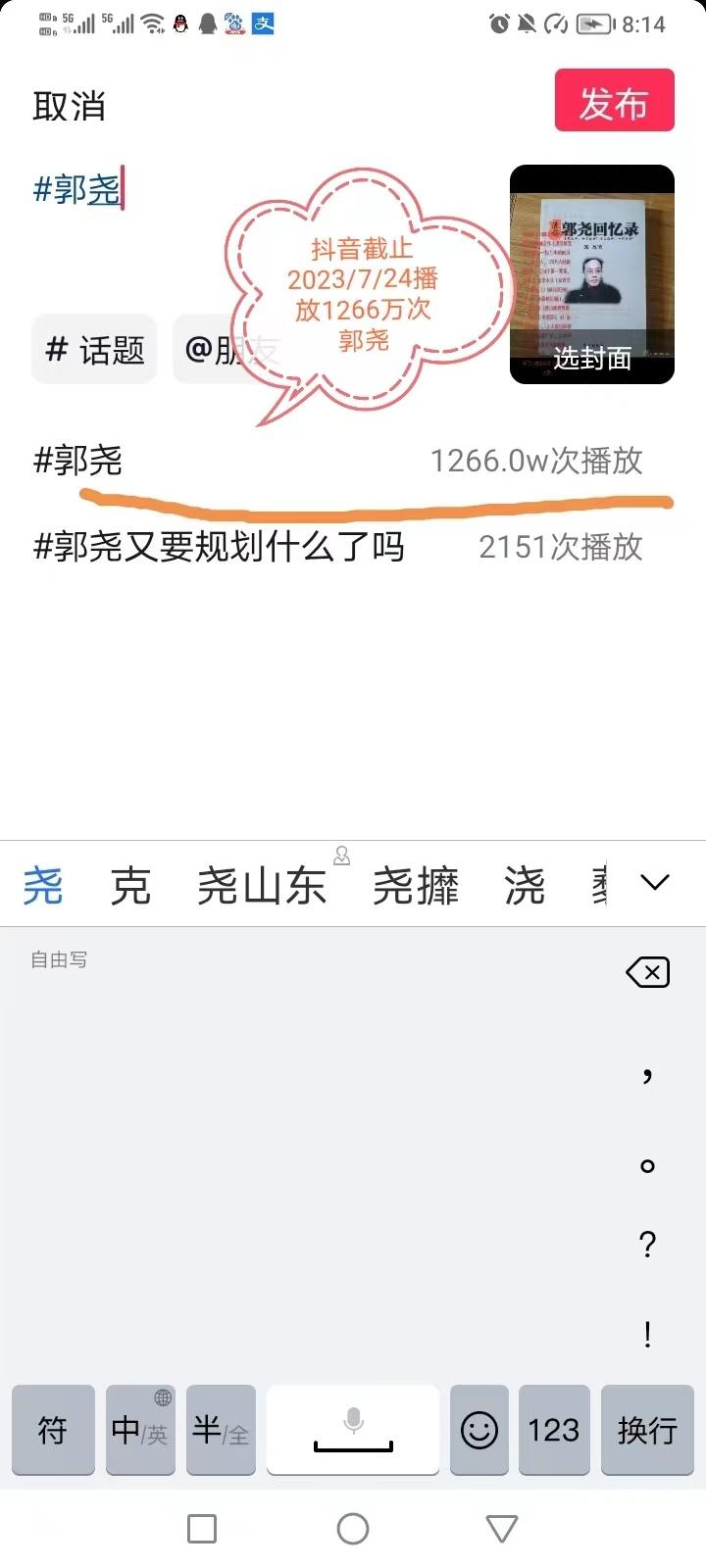Start voice input with the microphone key

[353, 1430]
